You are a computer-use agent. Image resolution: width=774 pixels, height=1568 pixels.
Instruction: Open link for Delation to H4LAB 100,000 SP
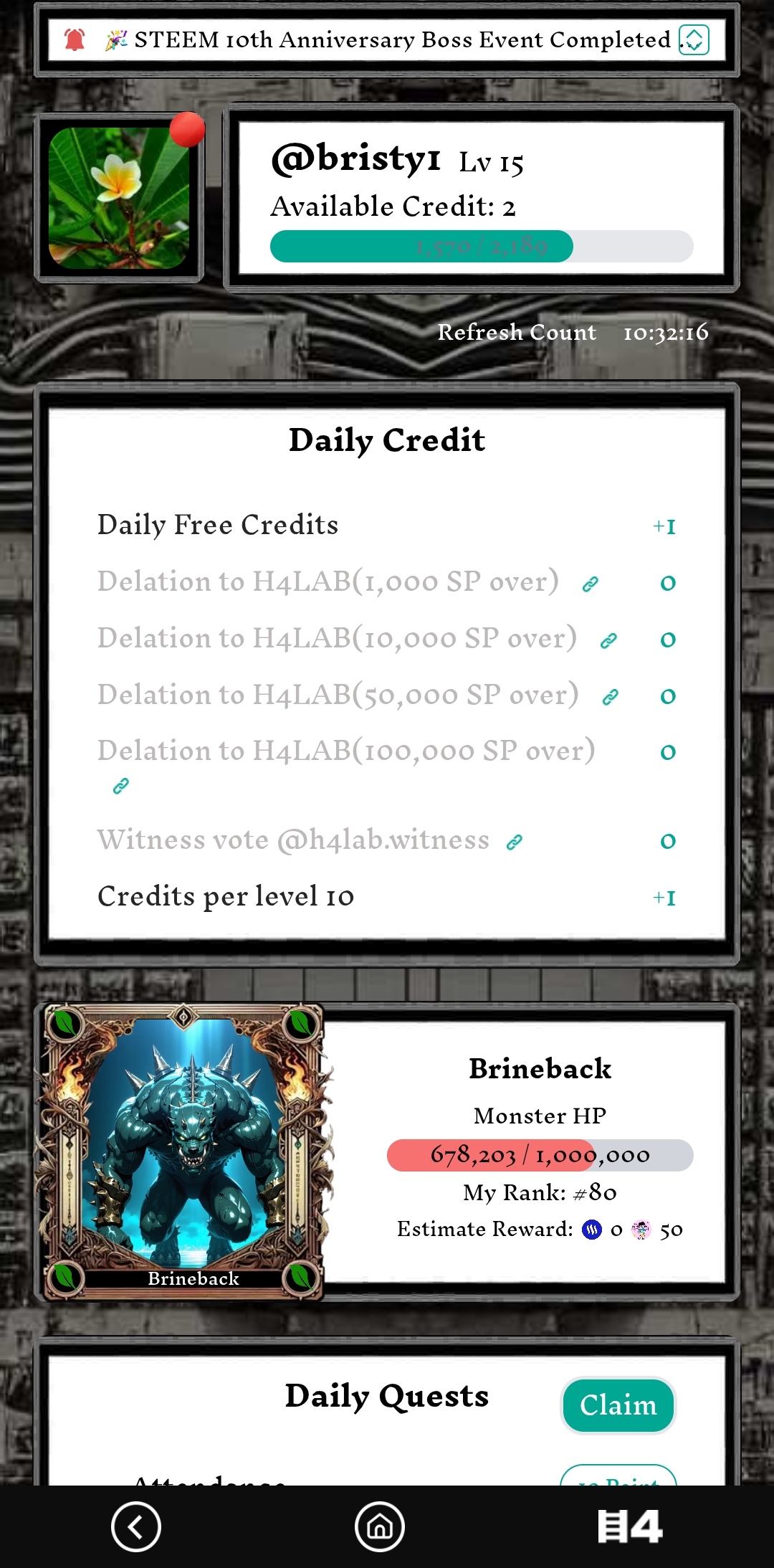[120, 787]
